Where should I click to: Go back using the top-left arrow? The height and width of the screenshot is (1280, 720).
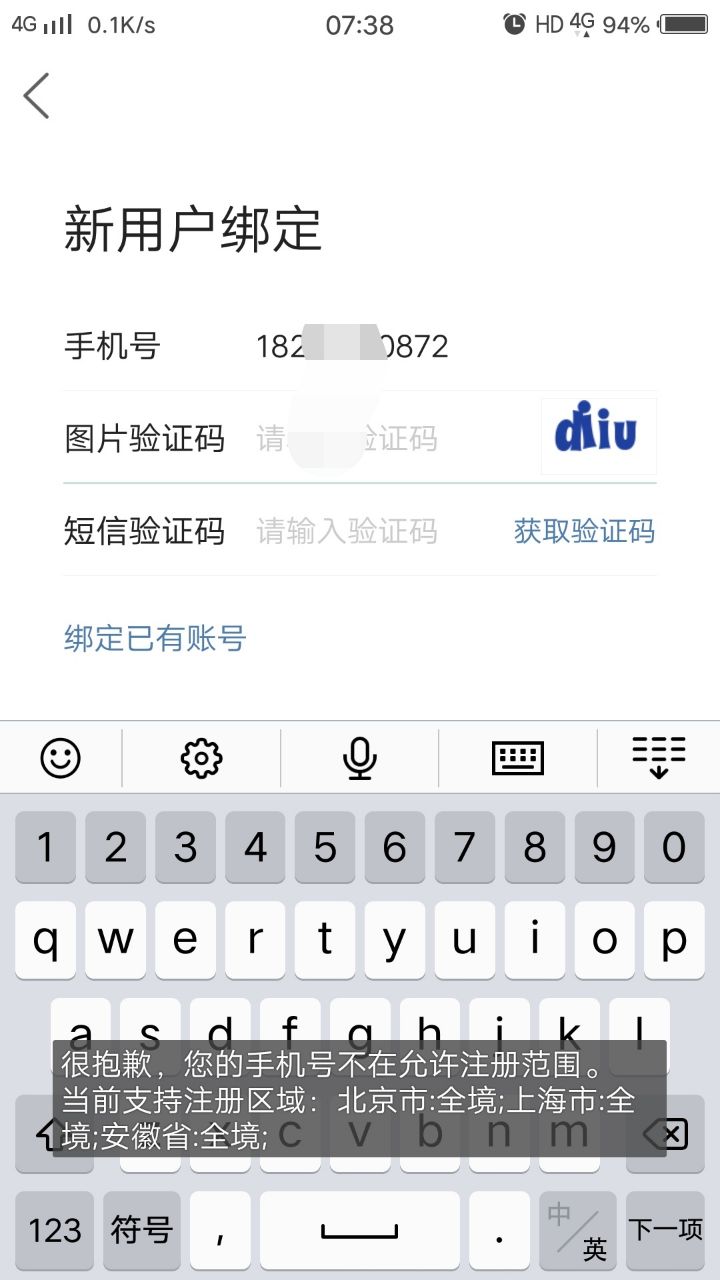pos(37,96)
